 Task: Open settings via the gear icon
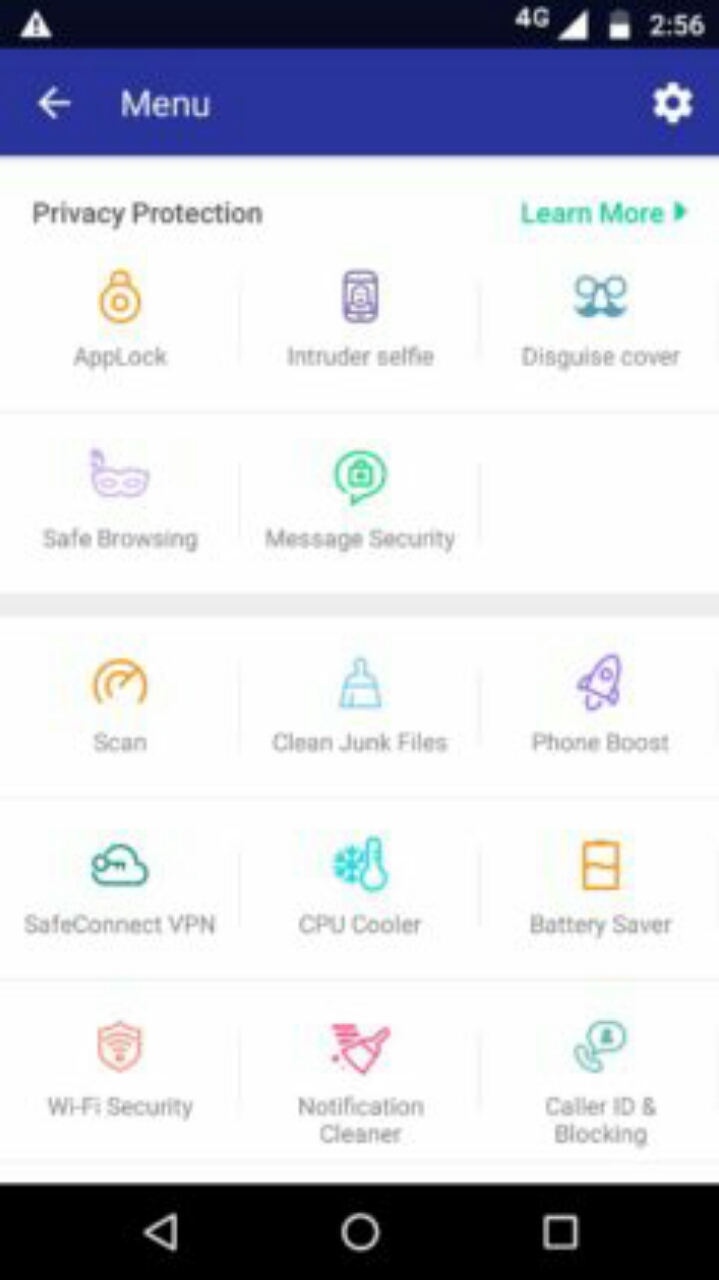[x=672, y=103]
